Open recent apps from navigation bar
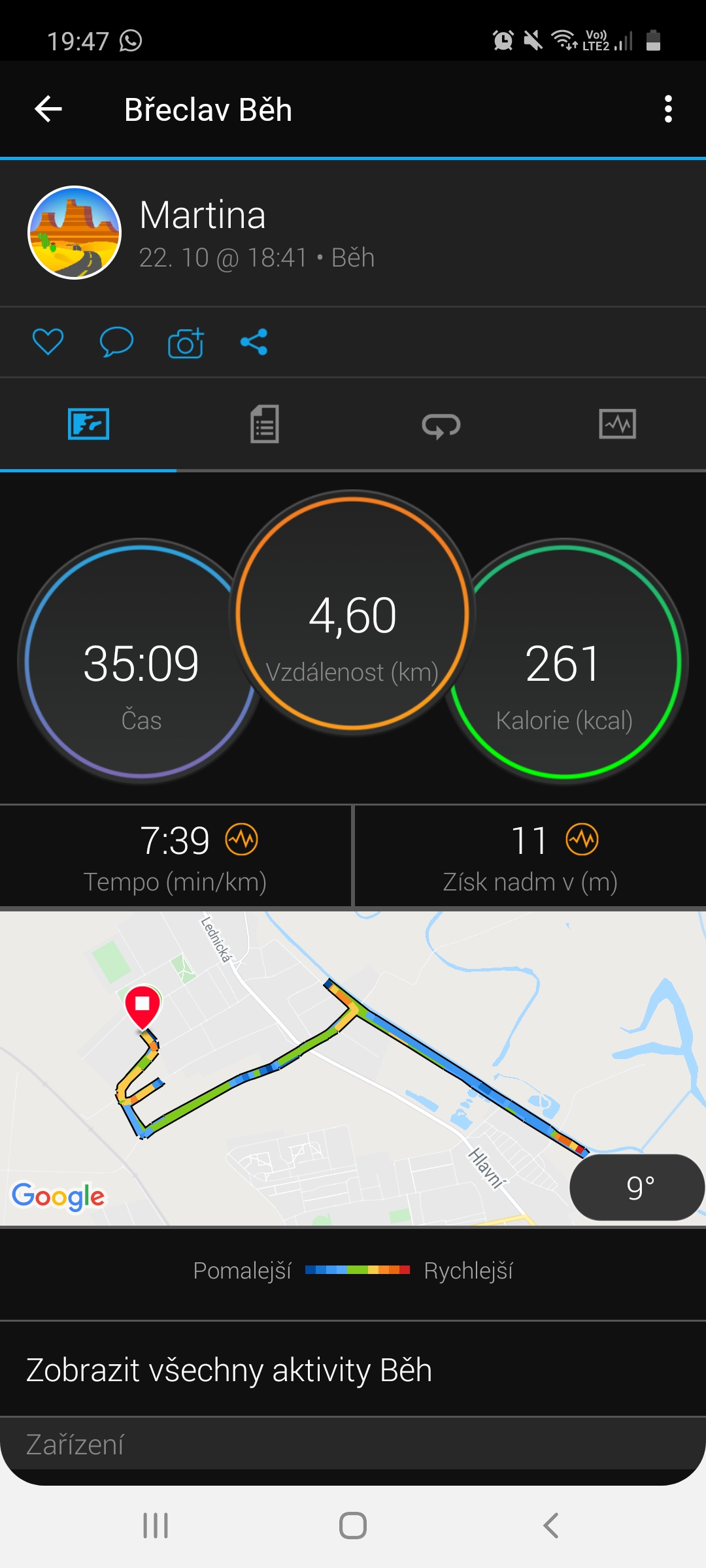This screenshot has width=706, height=1568. (156, 1526)
